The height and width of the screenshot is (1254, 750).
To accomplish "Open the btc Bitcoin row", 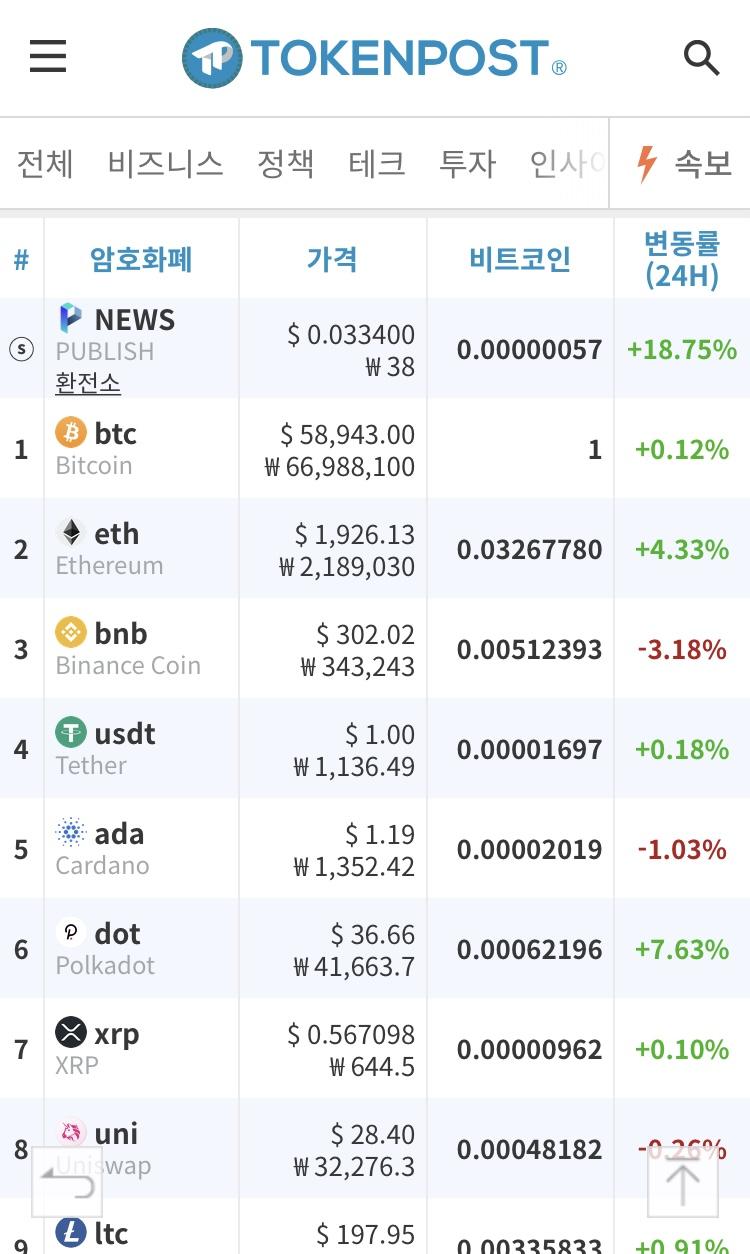I will 375,449.
